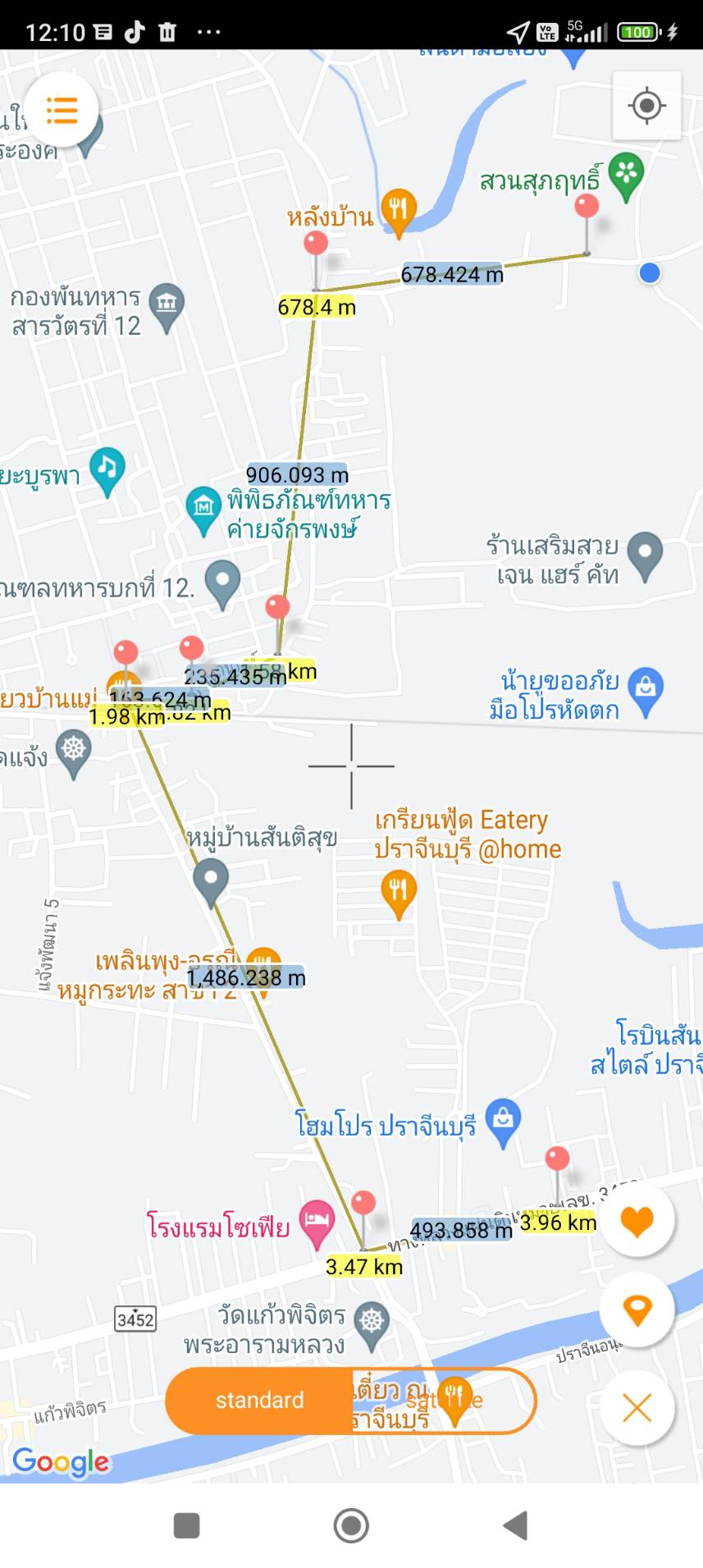Tap the Android recent apps button
703x1568 pixels.
point(187,1526)
